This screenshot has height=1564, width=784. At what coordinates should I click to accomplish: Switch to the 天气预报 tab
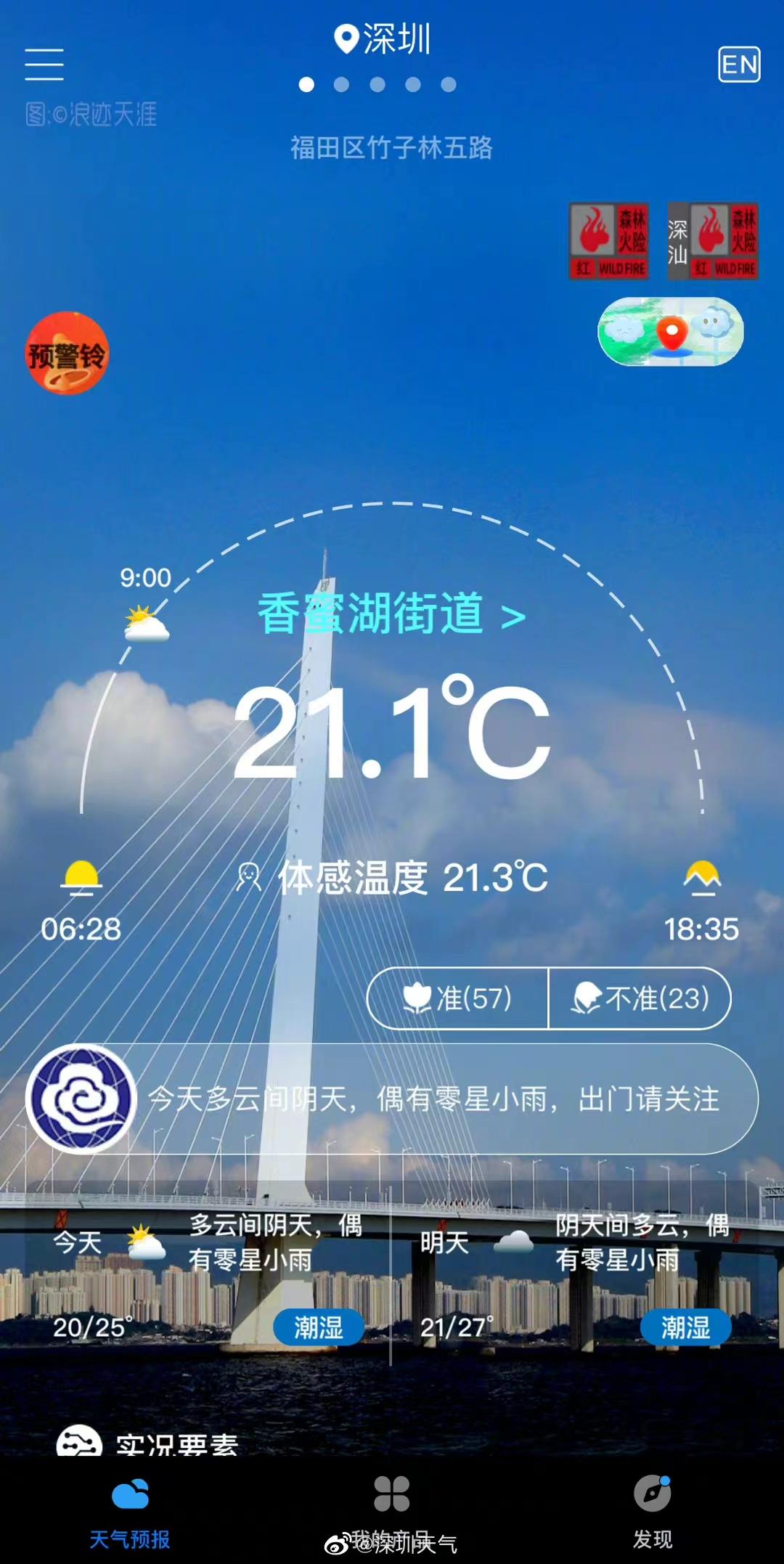point(130,1512)
